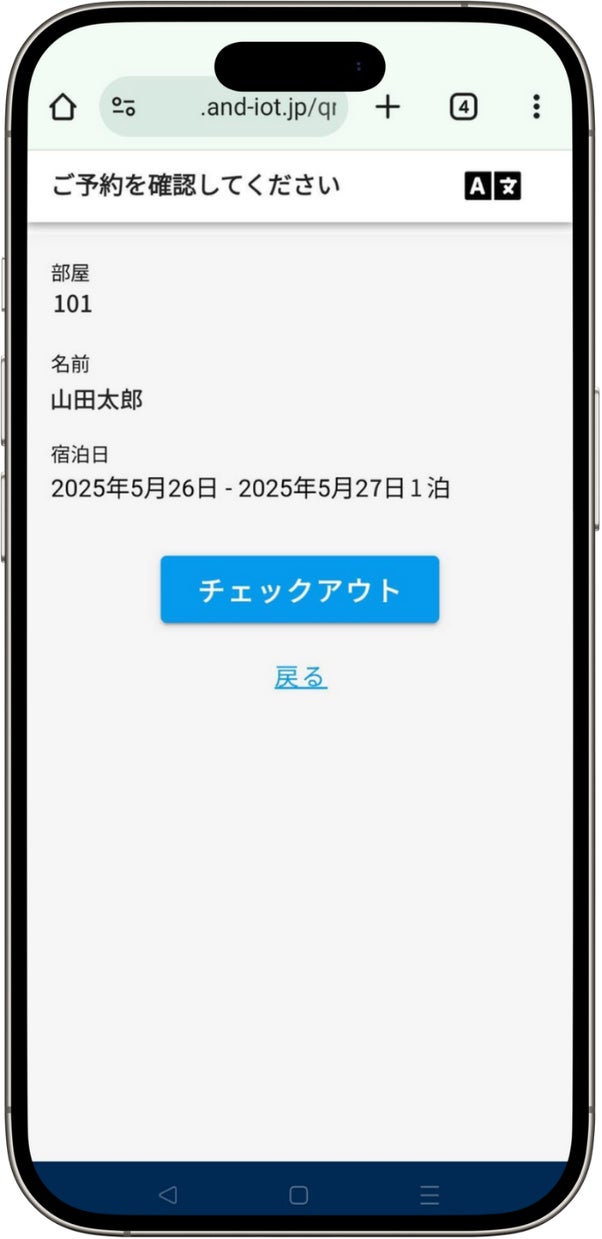Open the language translate icon
This screenshot has height=1239, width=602.
(x=493, y=186)
